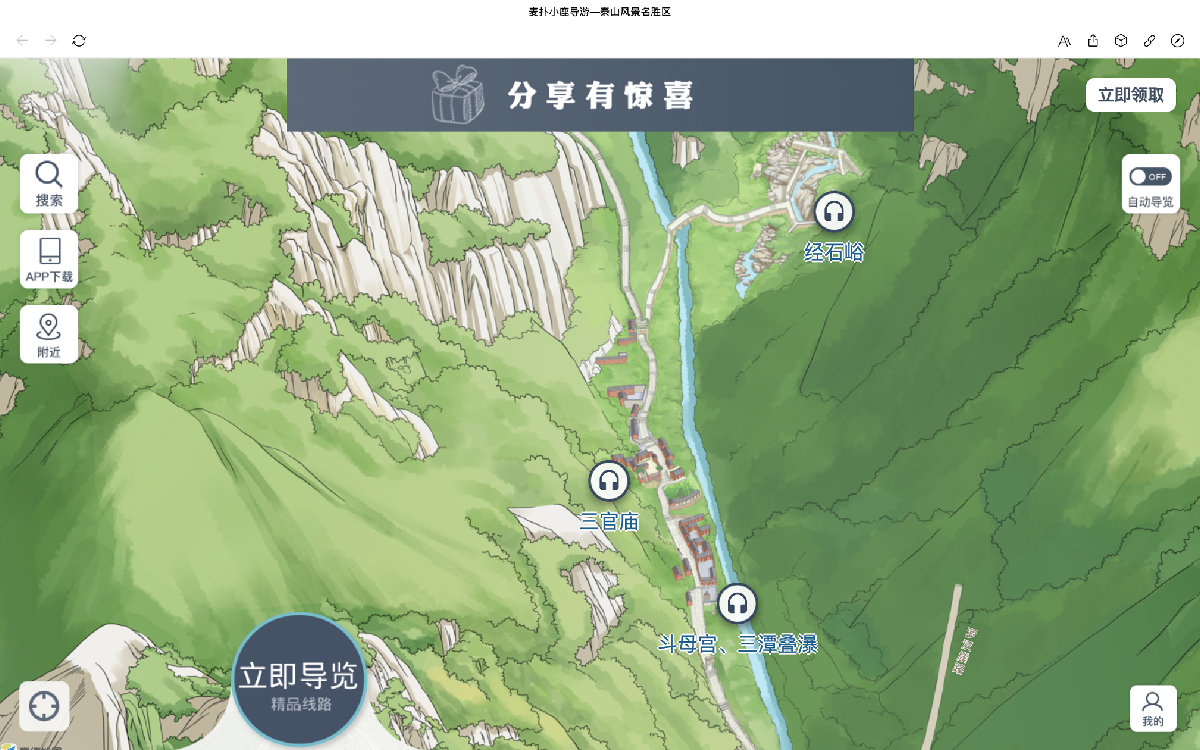The image size is (1200, 750).
Task: Play audio guide for 经石峪
Action: pyautogui.click(x=834, y=212)
